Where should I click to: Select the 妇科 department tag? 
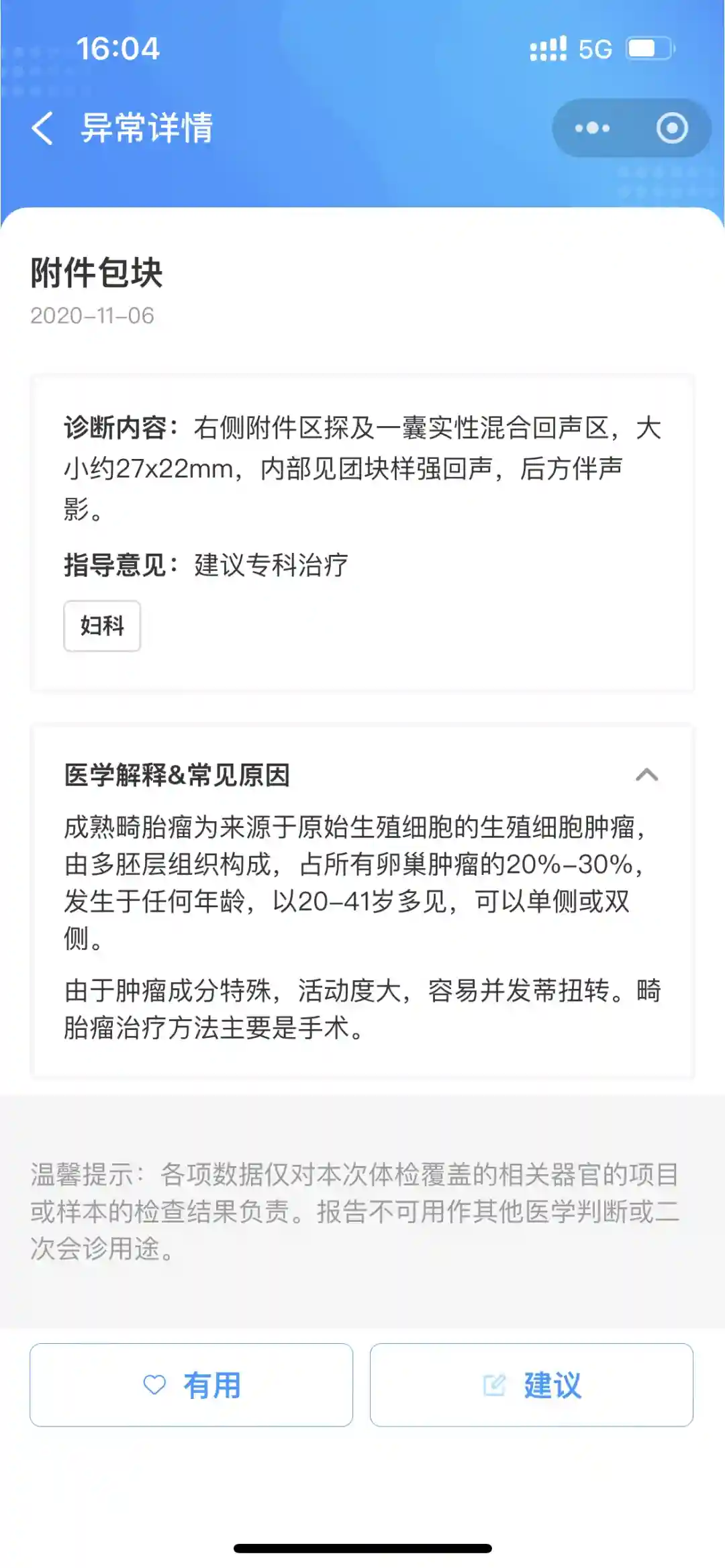[x=102, y=625]
